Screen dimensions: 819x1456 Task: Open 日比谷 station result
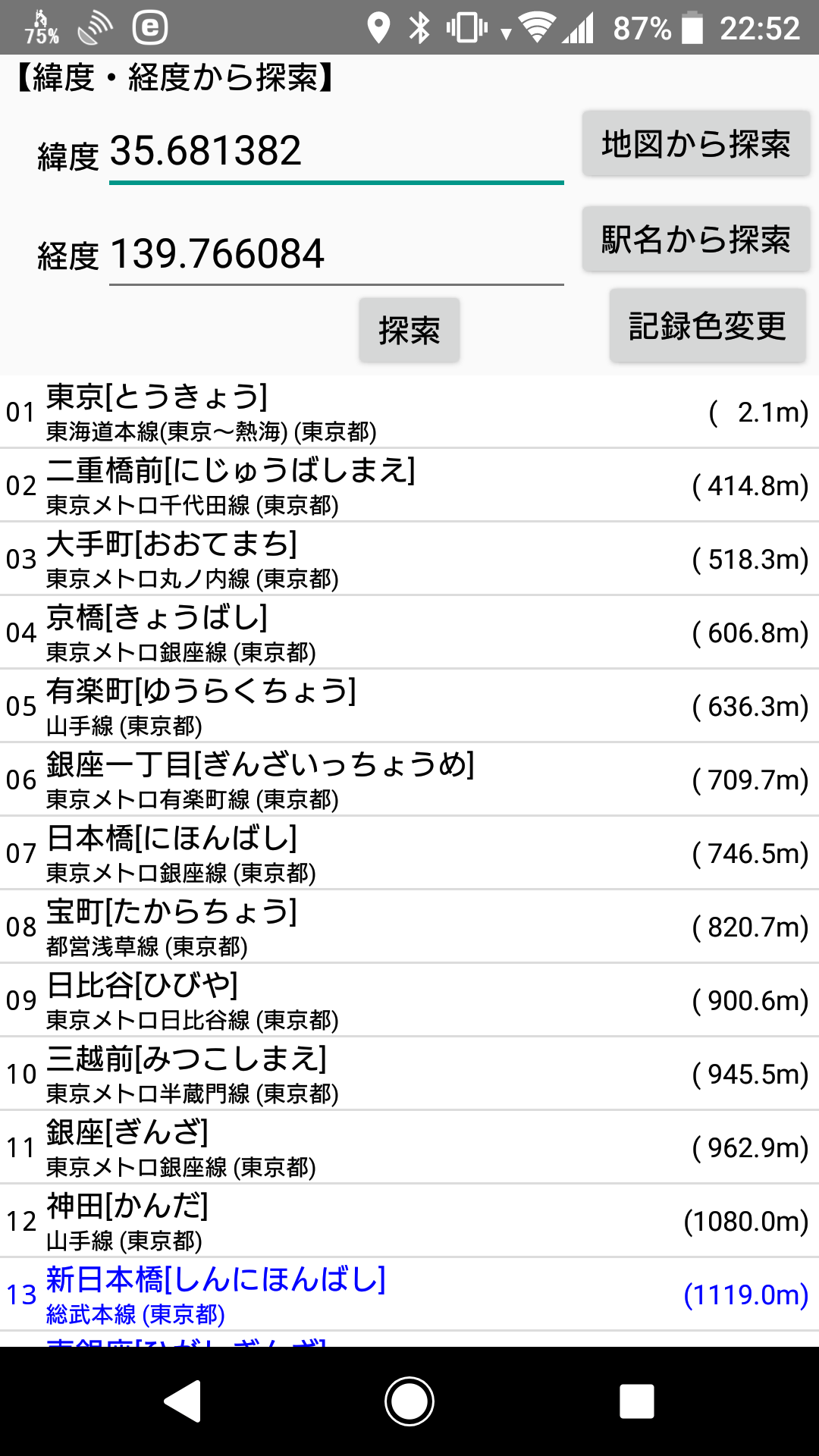tap(409, 1000)
